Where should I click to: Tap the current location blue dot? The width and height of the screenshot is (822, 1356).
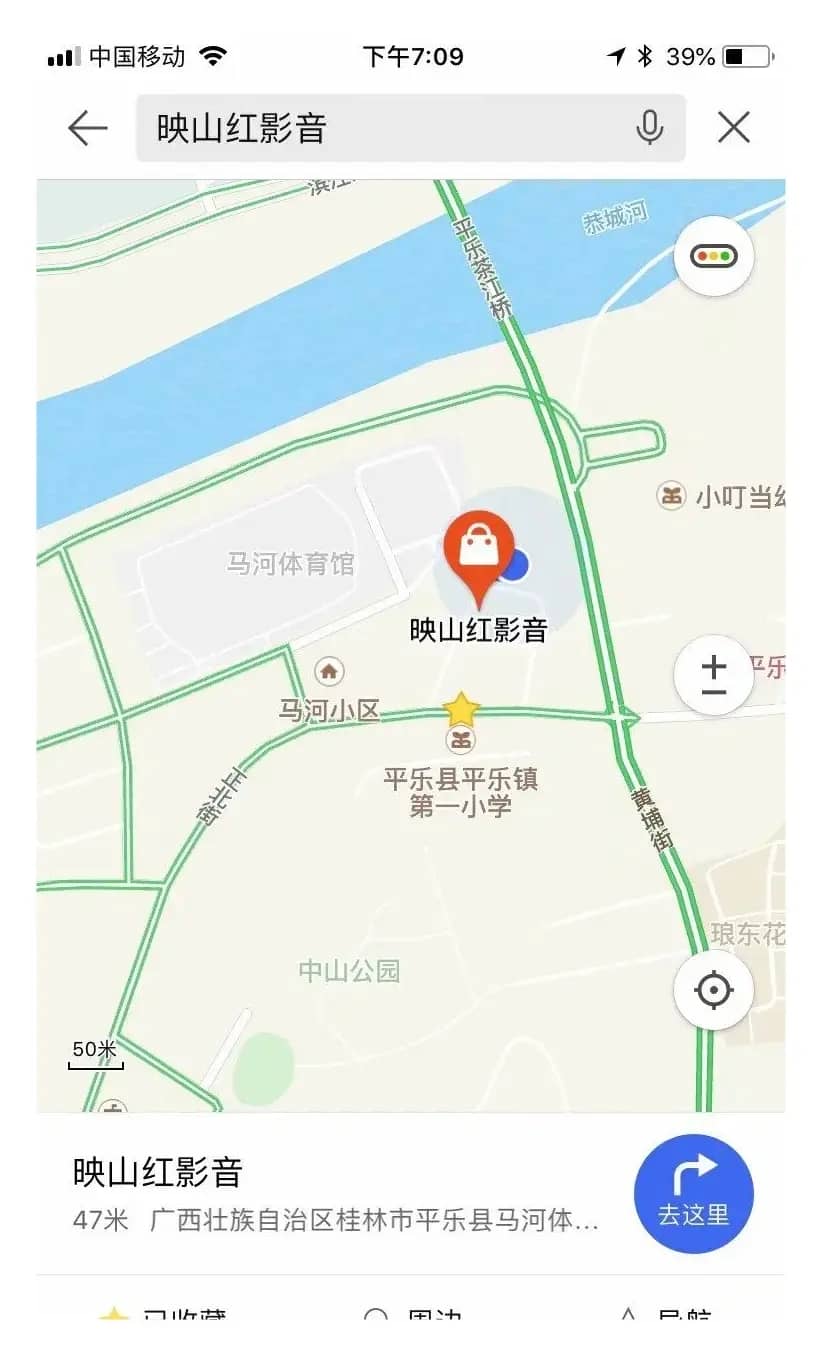(519, 566)
